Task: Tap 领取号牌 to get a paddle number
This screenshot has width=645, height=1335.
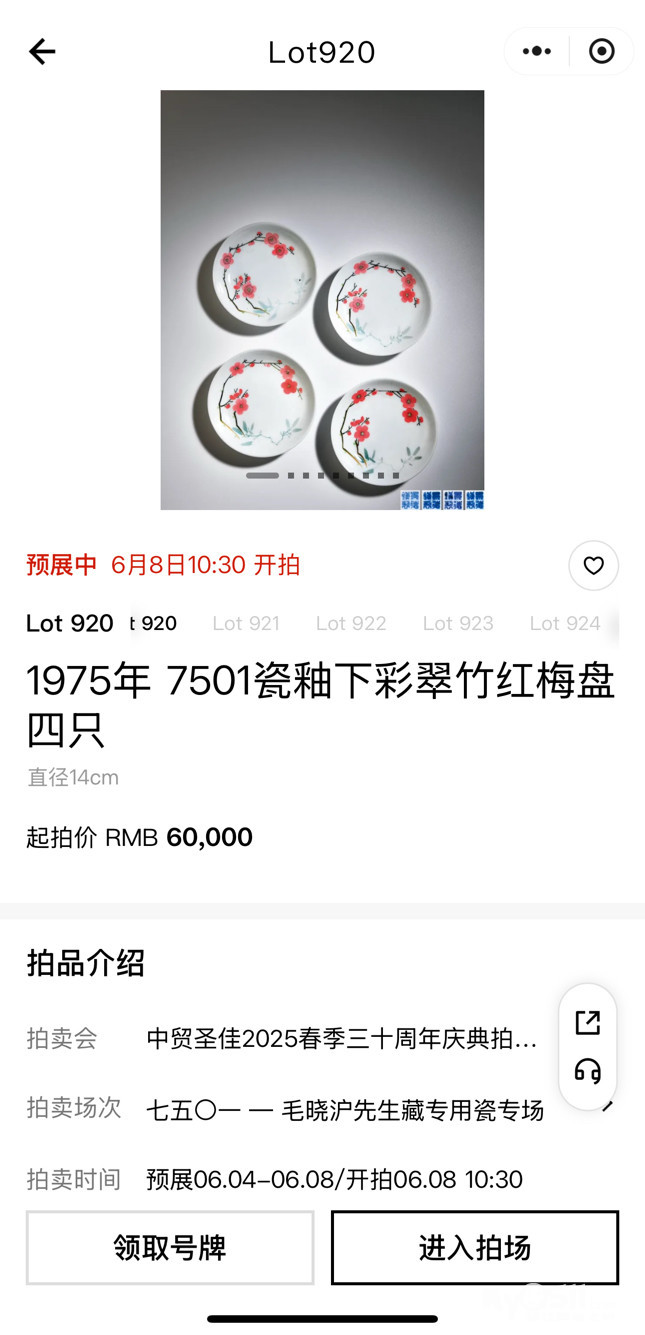Action: coord(170,1248)
